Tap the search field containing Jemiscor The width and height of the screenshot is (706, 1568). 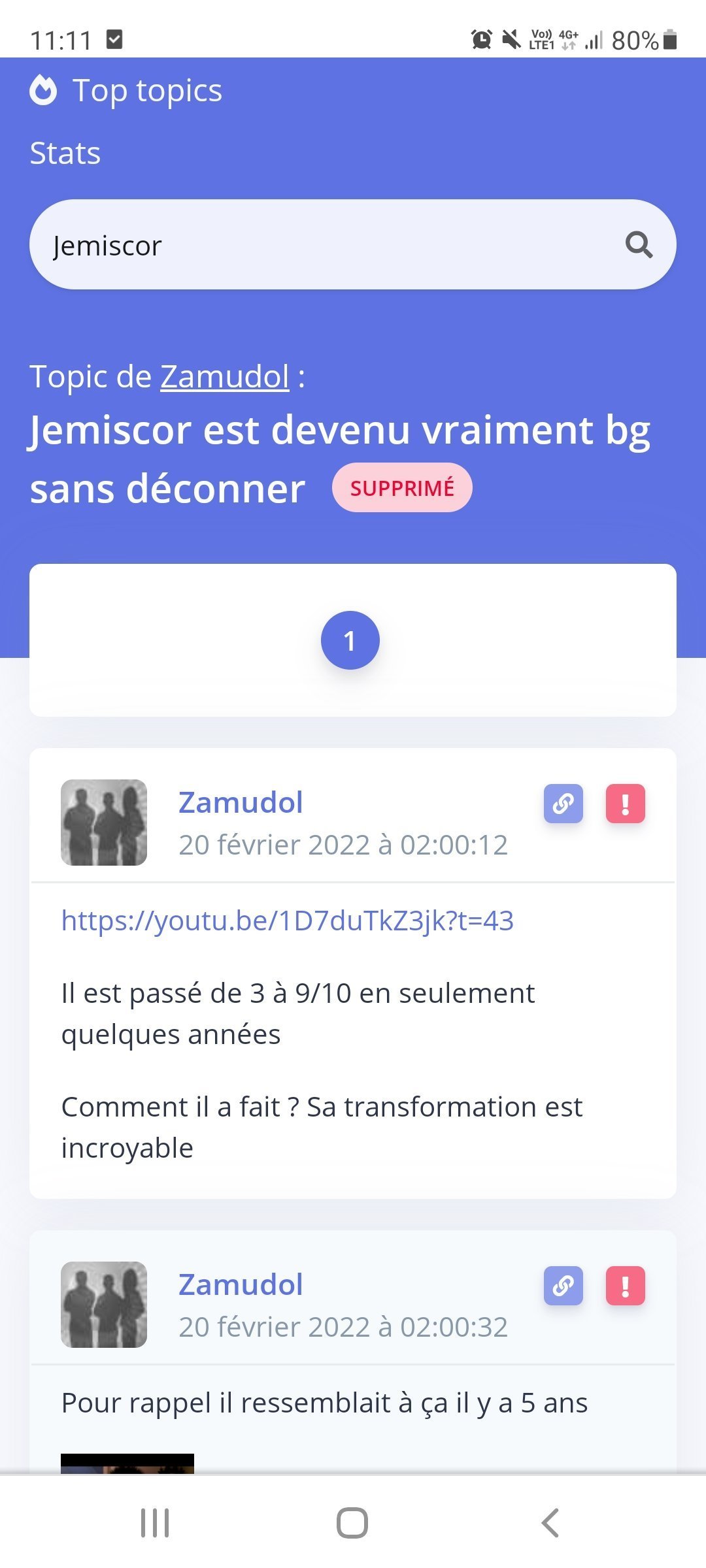tap(353, 244)
